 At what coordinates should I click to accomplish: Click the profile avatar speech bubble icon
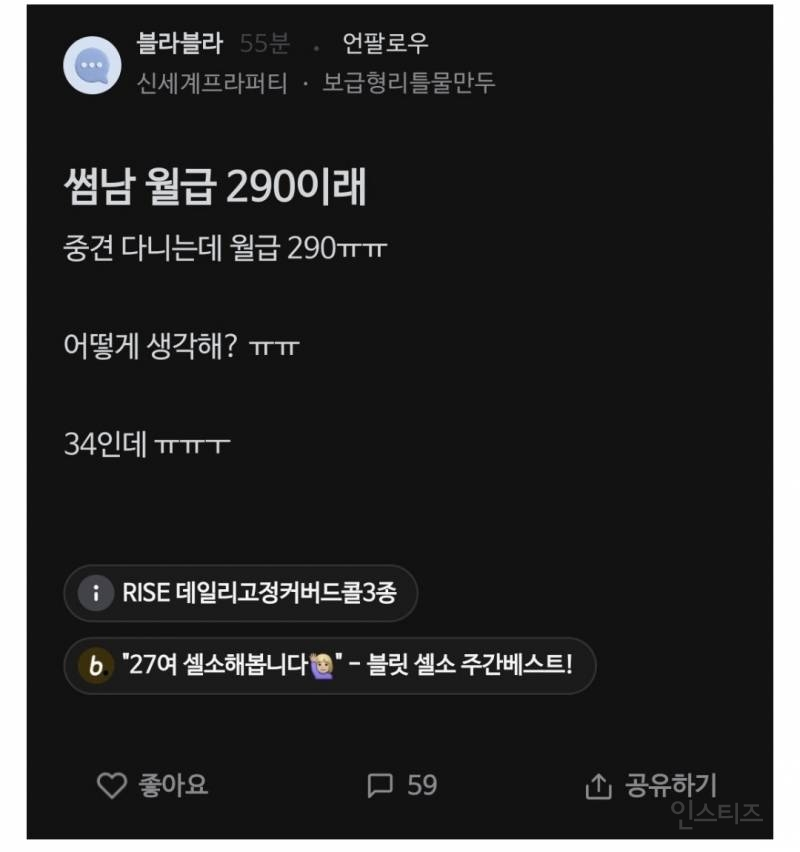pyautogui.click(x=94, y=64)
